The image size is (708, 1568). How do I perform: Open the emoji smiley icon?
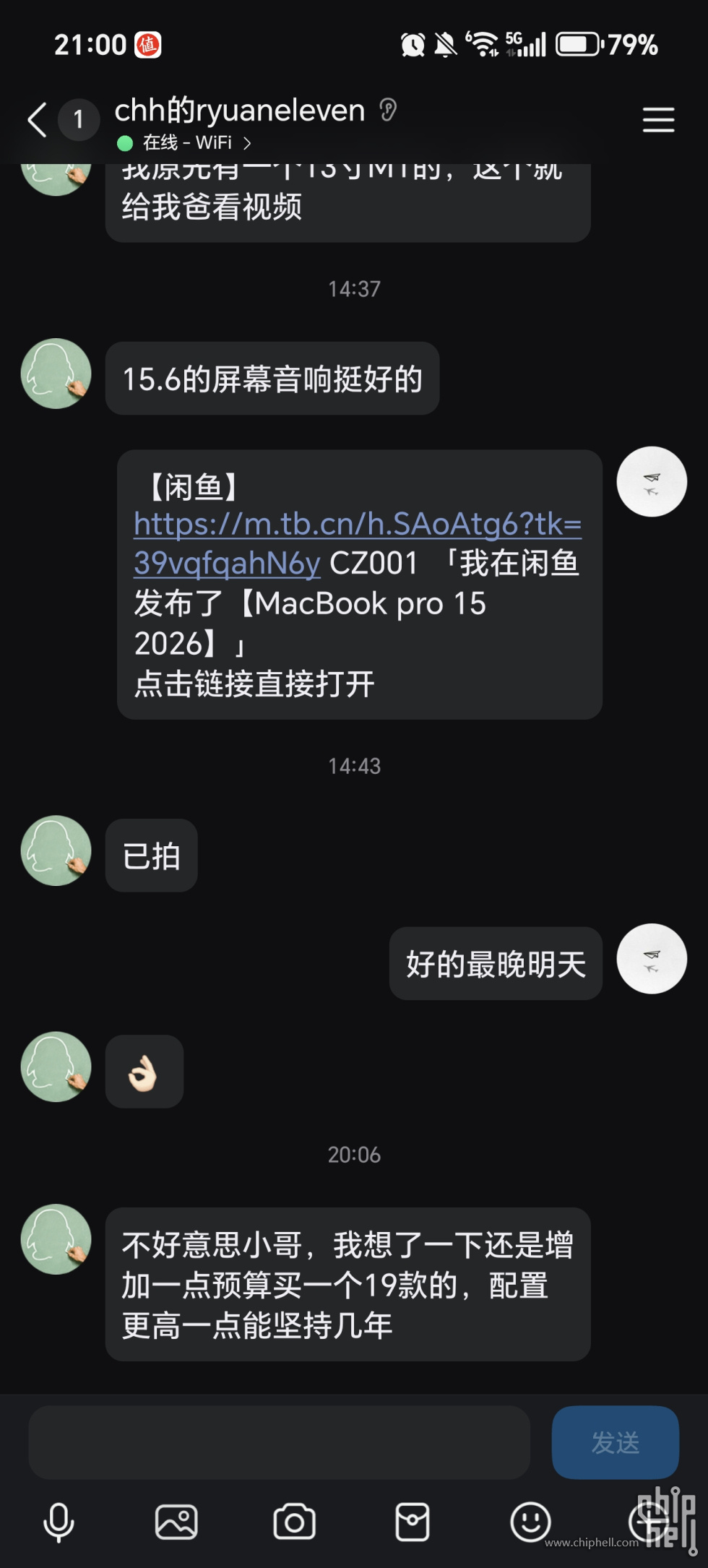click(530, 1520)
